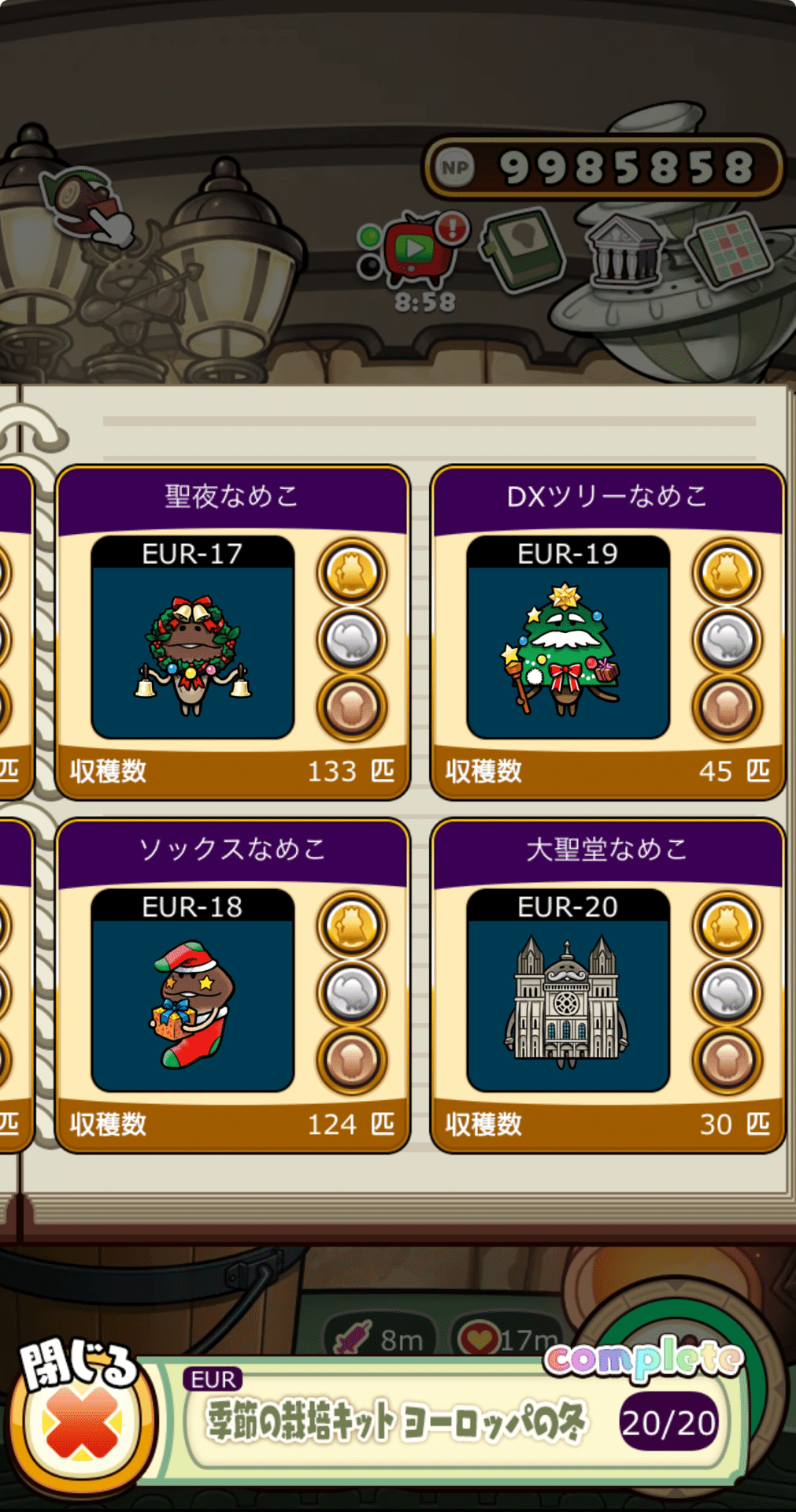Viewport: 796px width, 1512px height.
Task: Open the 聖夜なめこ EUR-17 card
Action: click(x=232, y=632)
